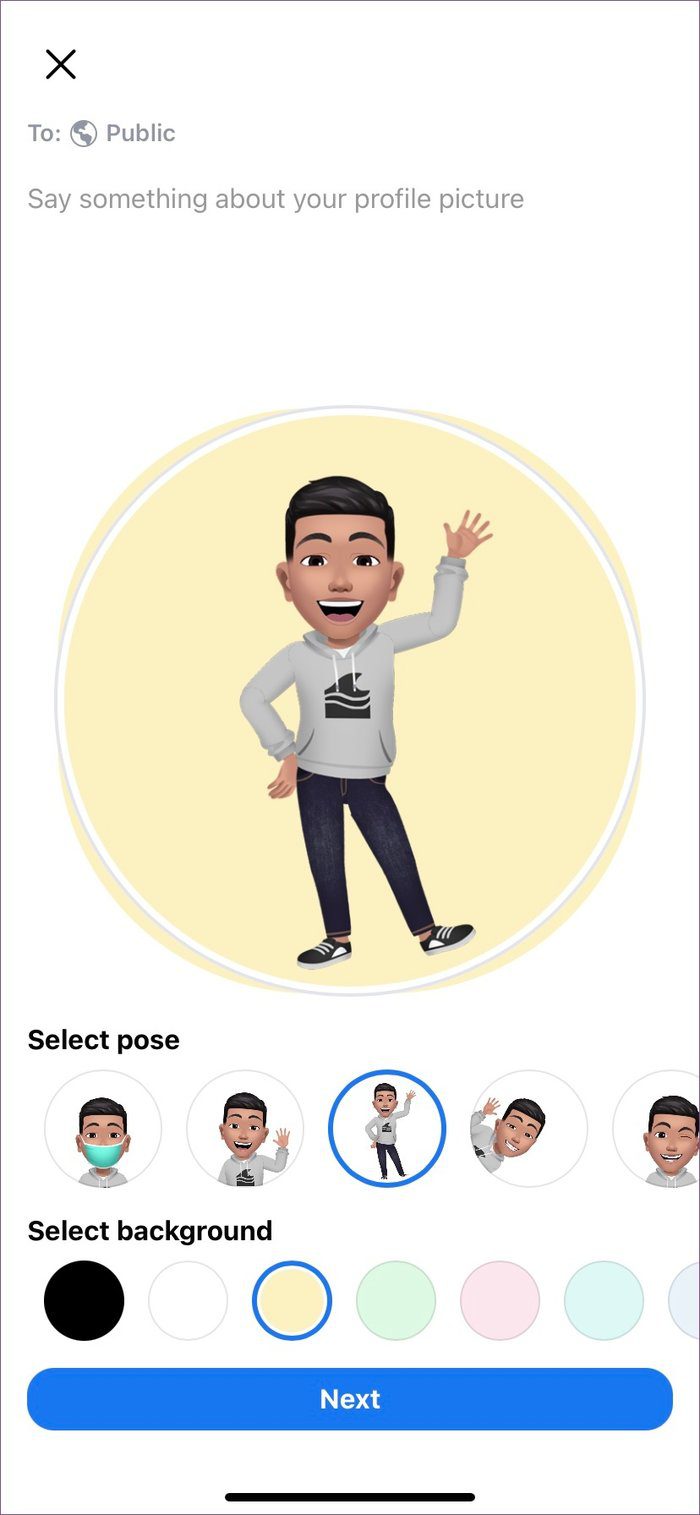Select the black background color
700x1515 pixels.
point(84,1300)
